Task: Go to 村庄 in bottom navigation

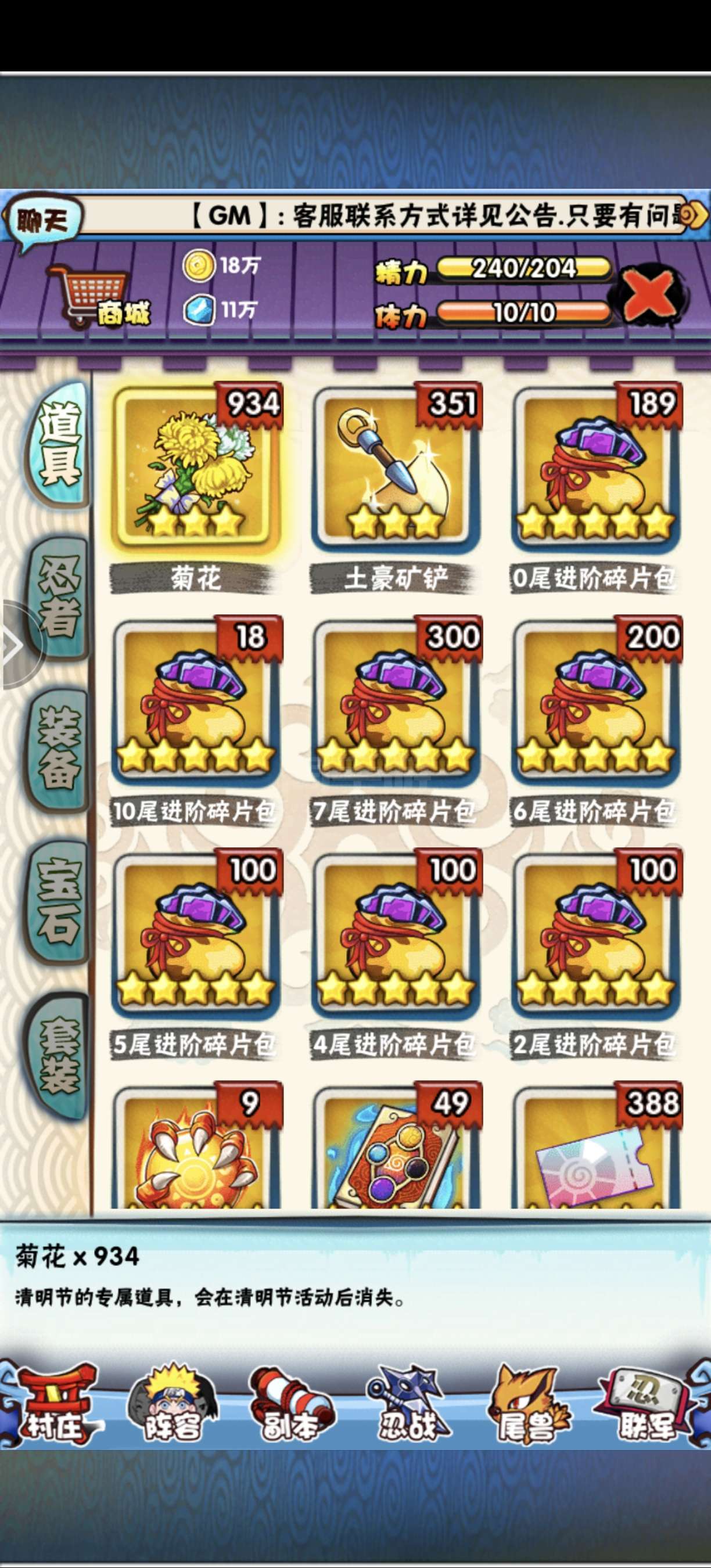Action: (x=53, y=1407)
